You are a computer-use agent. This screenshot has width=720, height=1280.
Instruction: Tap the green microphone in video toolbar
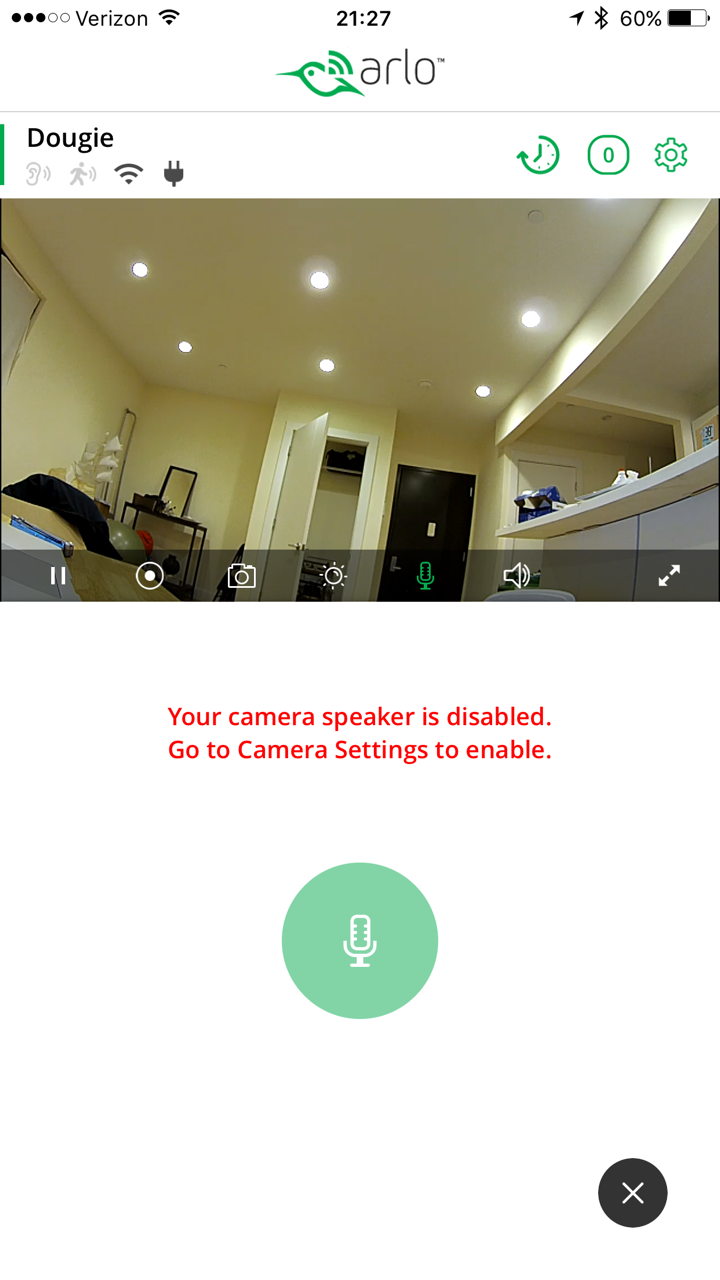425,576
